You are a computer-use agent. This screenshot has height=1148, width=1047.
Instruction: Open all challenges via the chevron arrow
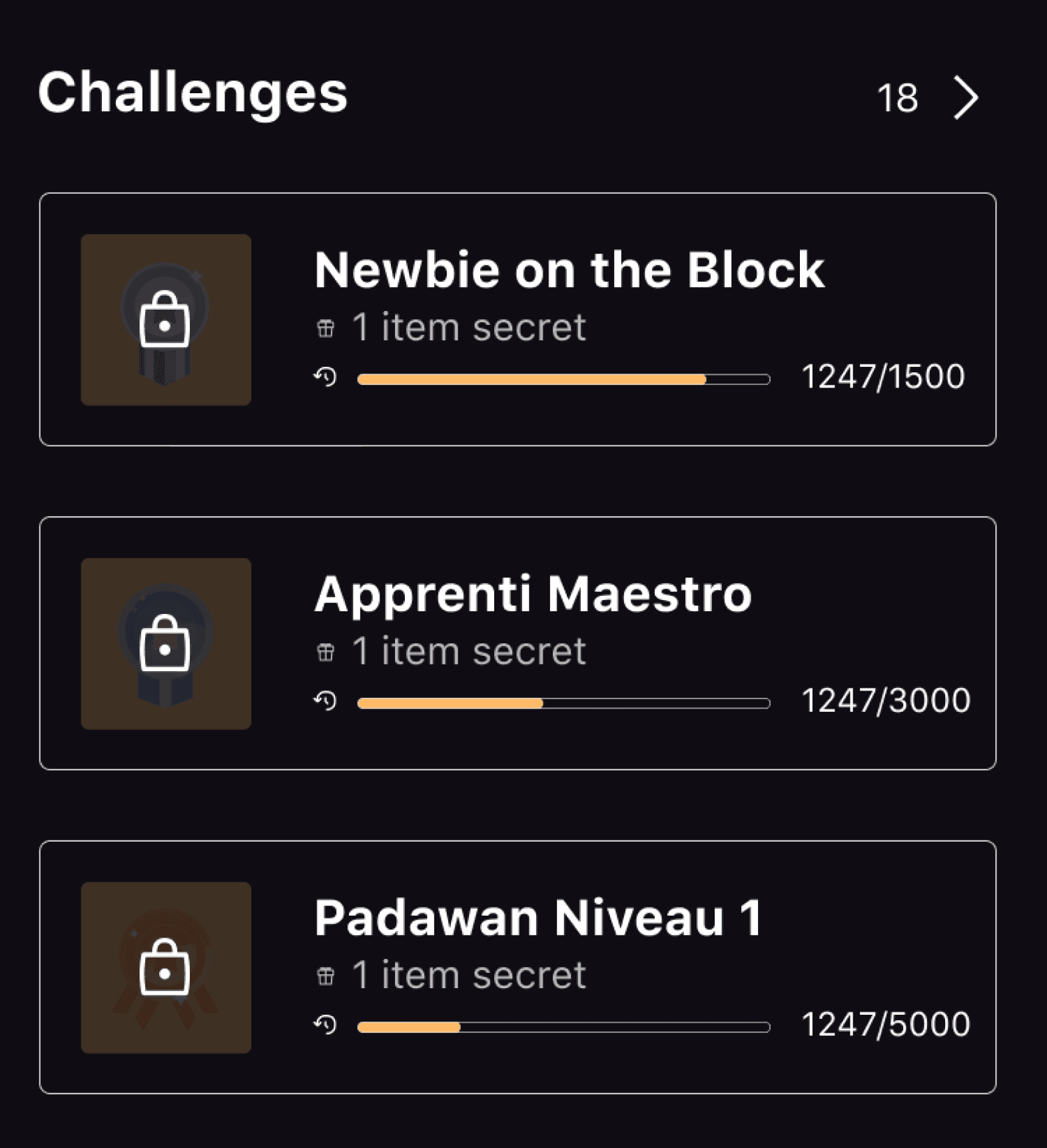click(965, 98)
